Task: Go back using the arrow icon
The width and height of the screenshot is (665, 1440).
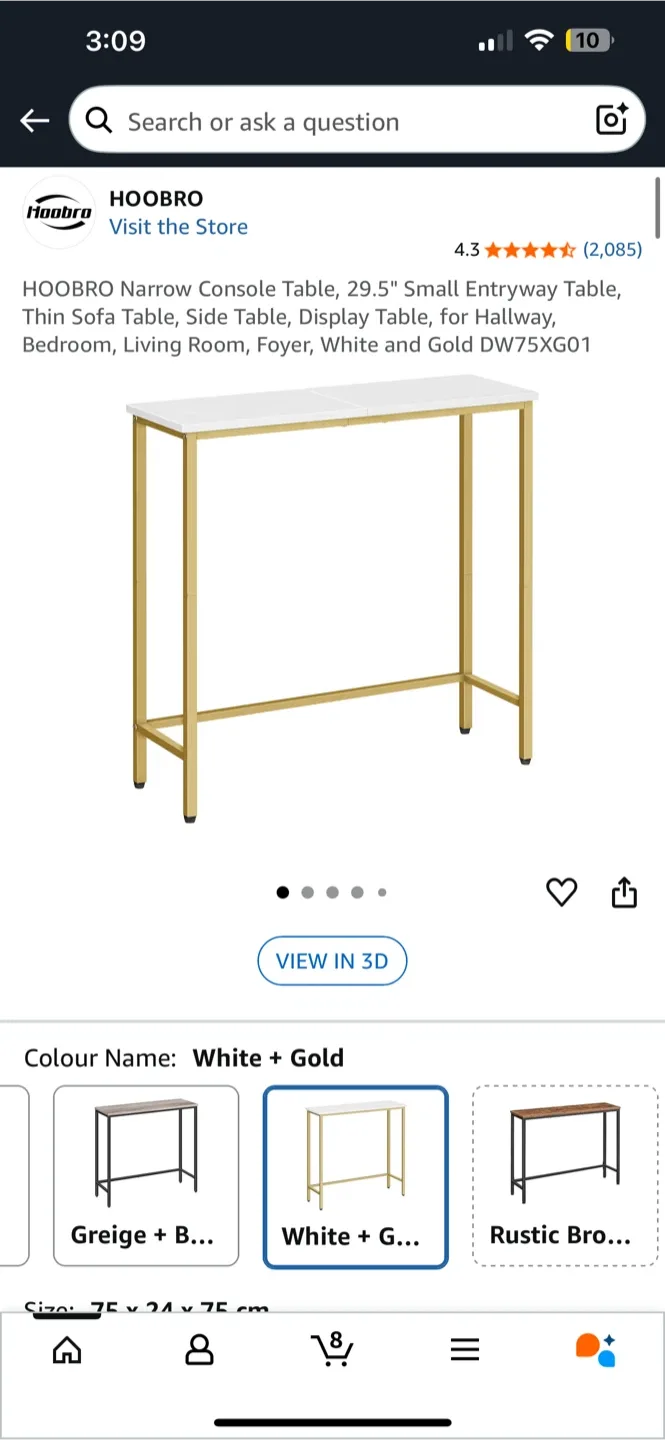Action: pyautogui.click(x=35, y=121)
